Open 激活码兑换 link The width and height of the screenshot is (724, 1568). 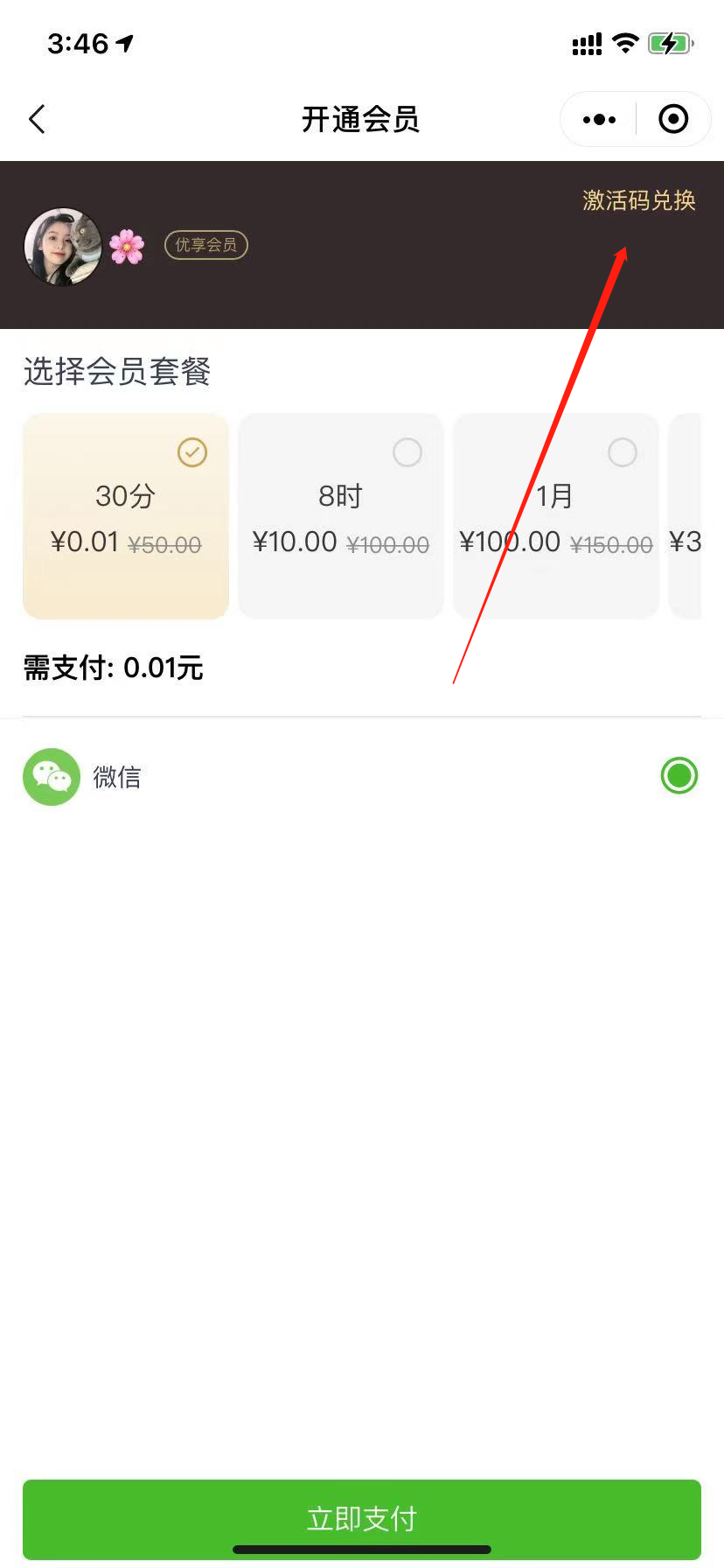point(638,200)
